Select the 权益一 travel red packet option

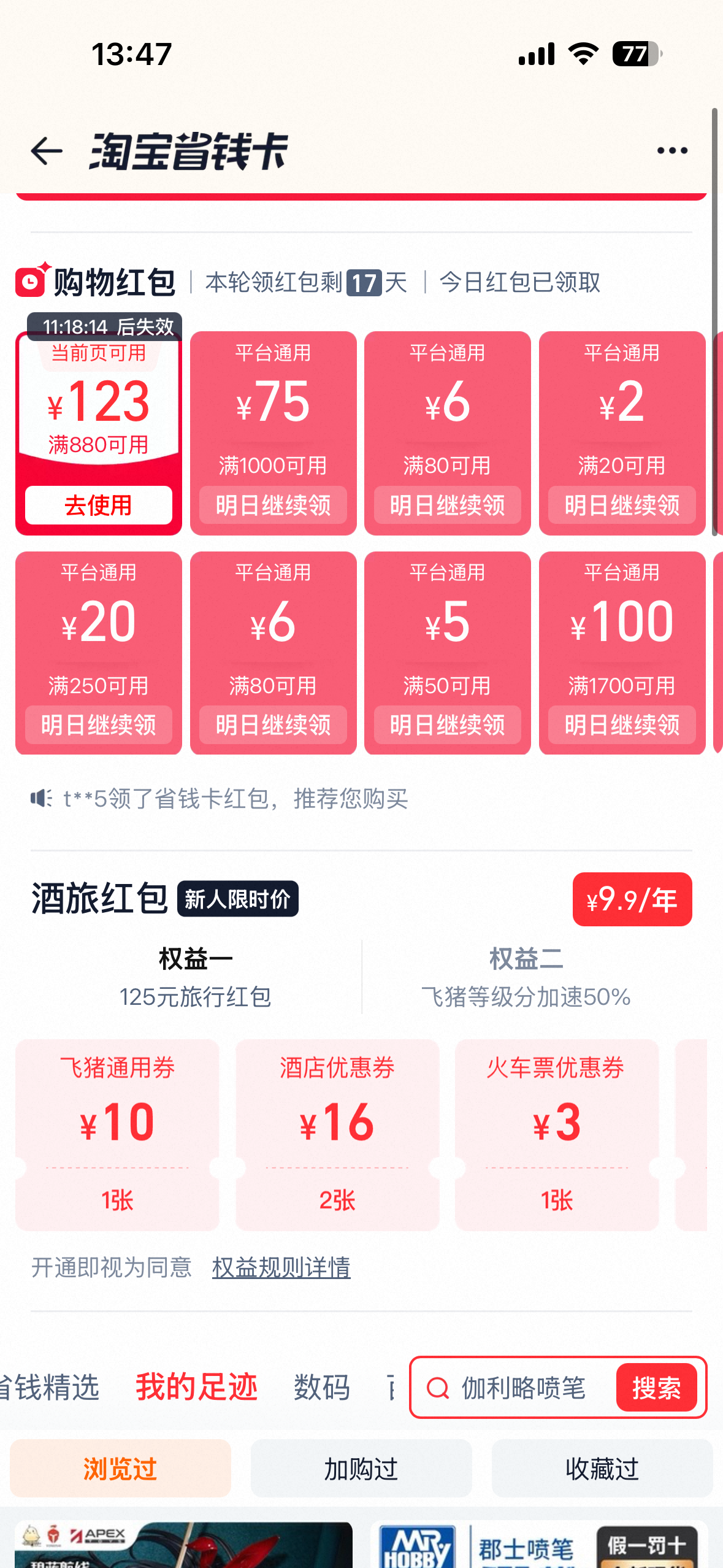pyautogui.click(x=195, y=977)
